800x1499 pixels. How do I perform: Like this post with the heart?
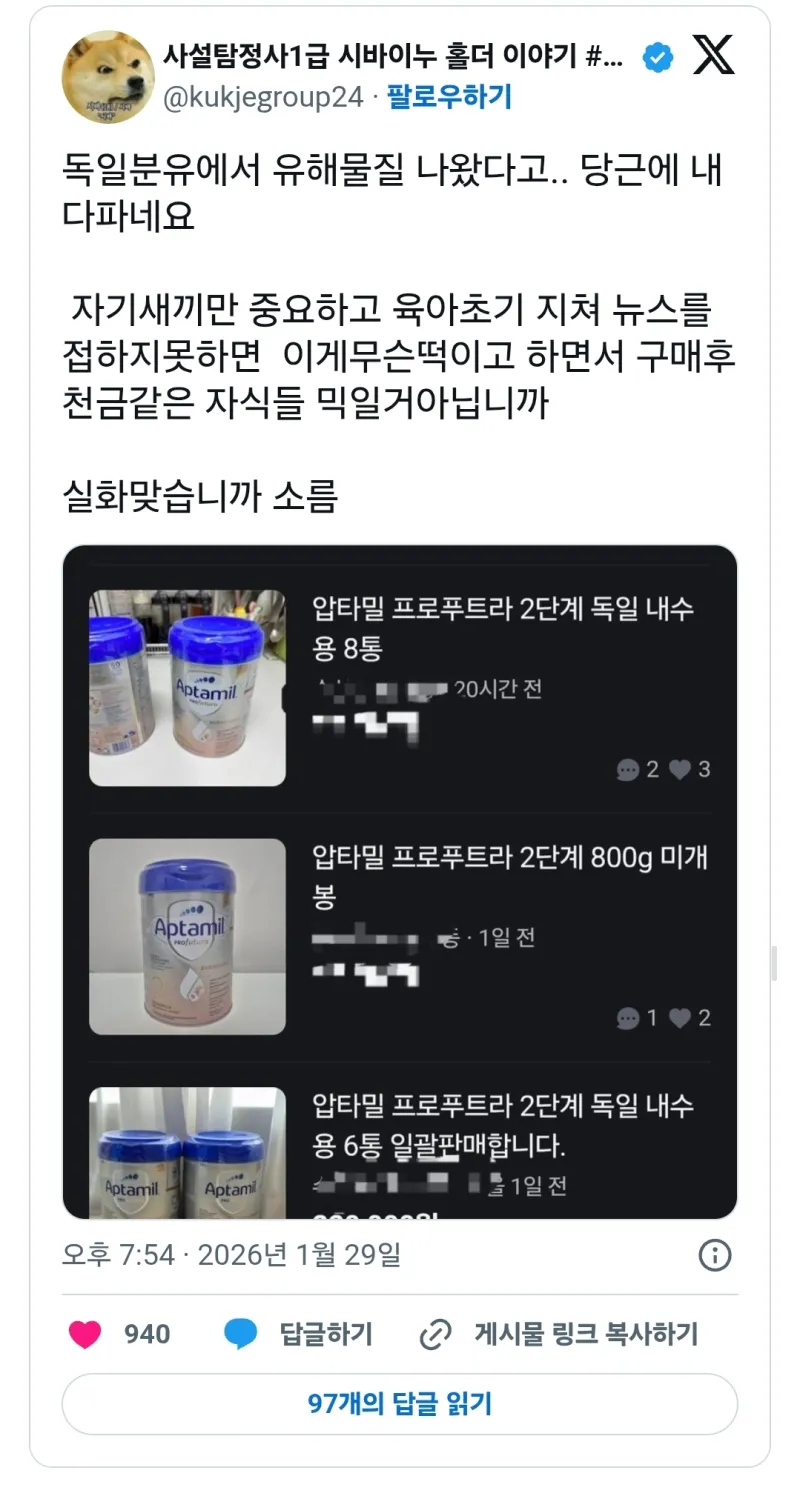click(85, 1334)
